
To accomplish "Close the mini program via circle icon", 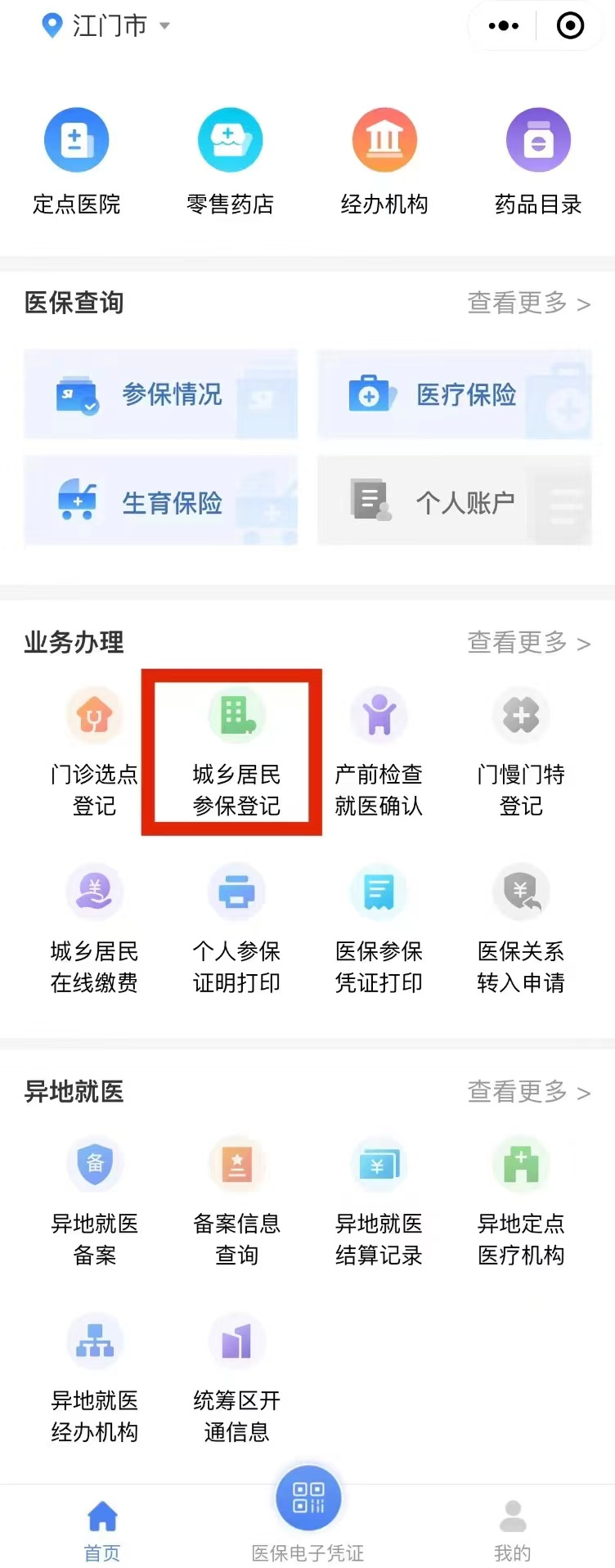I will click(570, 26).
